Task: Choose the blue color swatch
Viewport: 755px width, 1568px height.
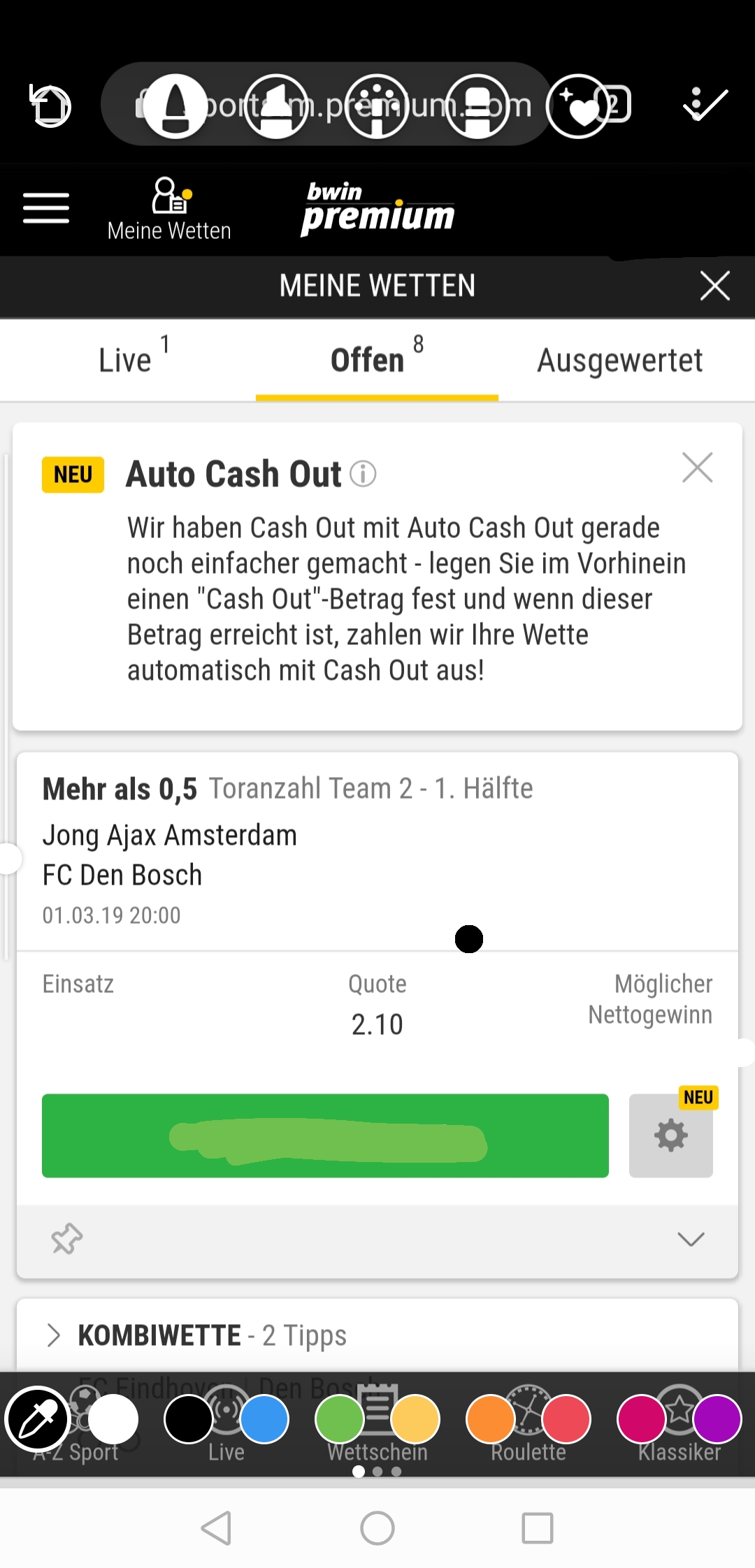Action: [264, 1419]
